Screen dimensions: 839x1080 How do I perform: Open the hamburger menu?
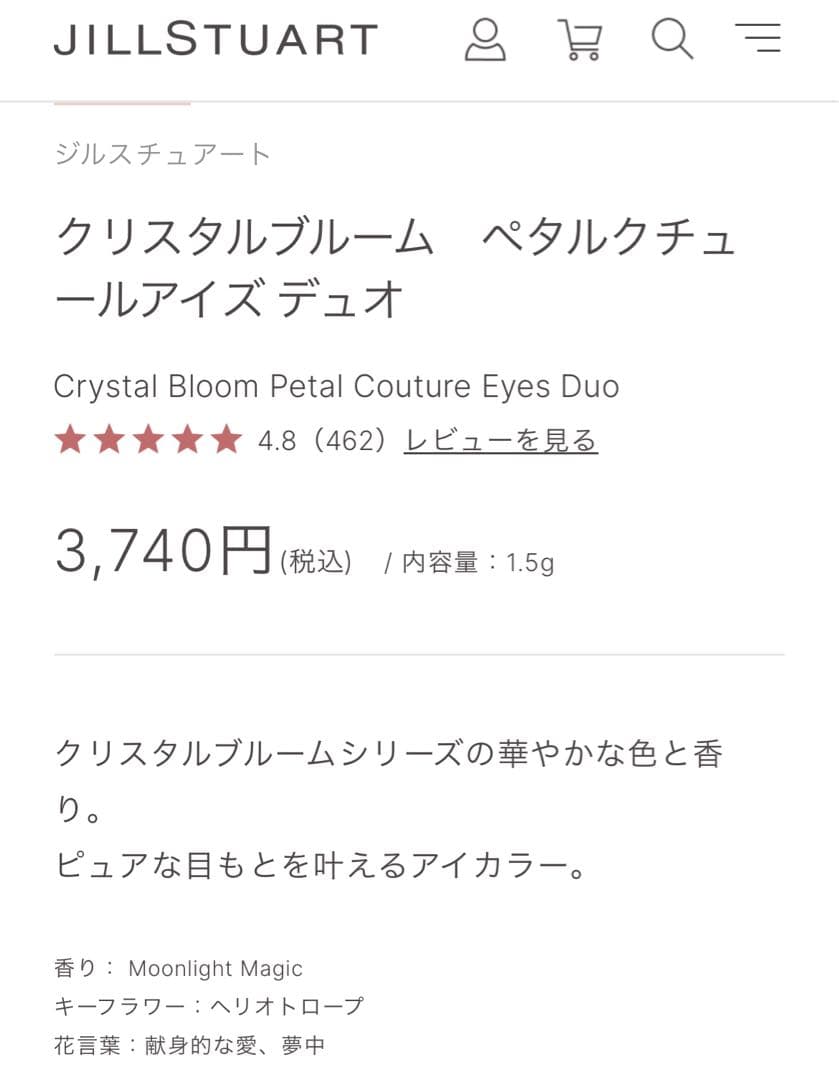click(758, 38)
